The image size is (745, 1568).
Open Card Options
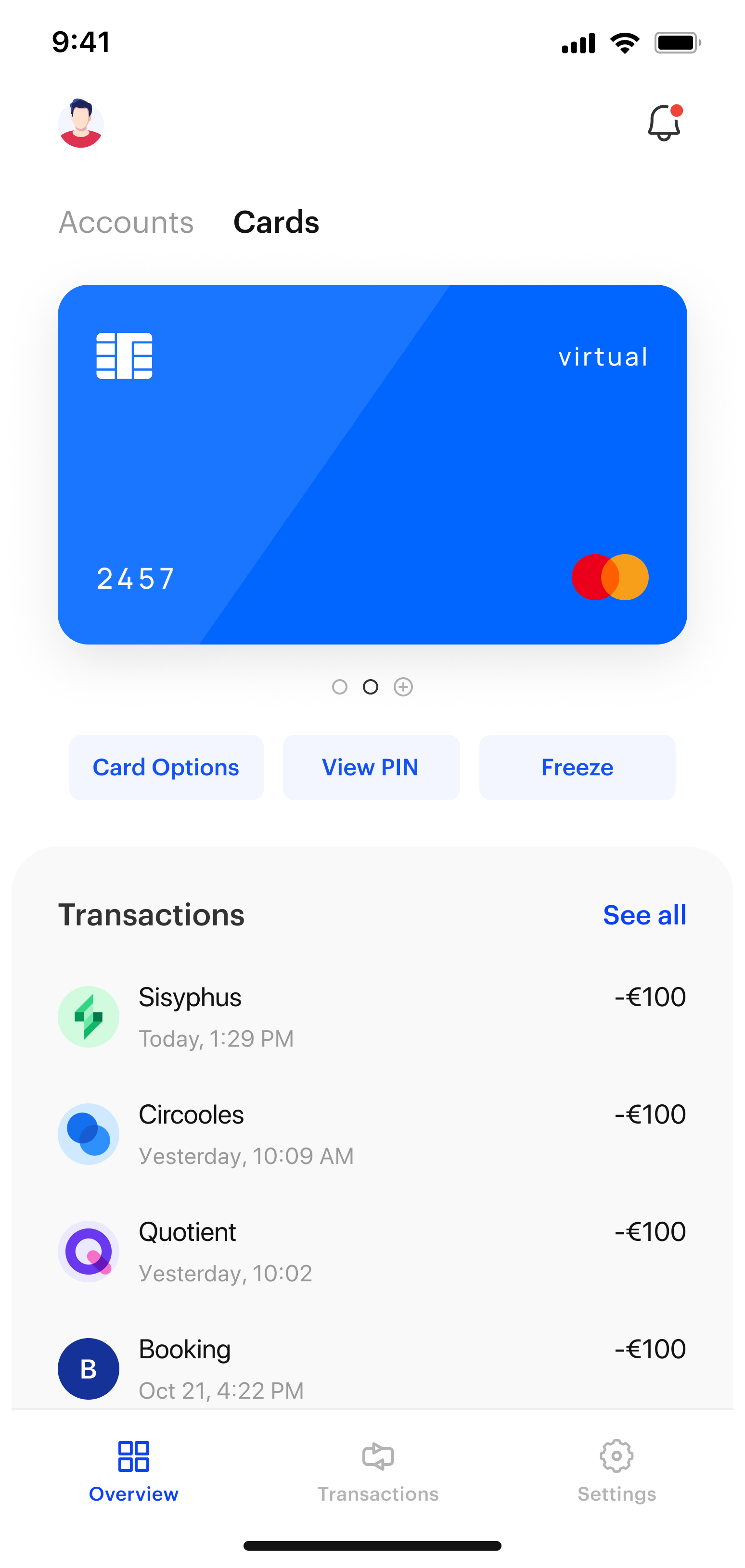[x=166, y=768]
